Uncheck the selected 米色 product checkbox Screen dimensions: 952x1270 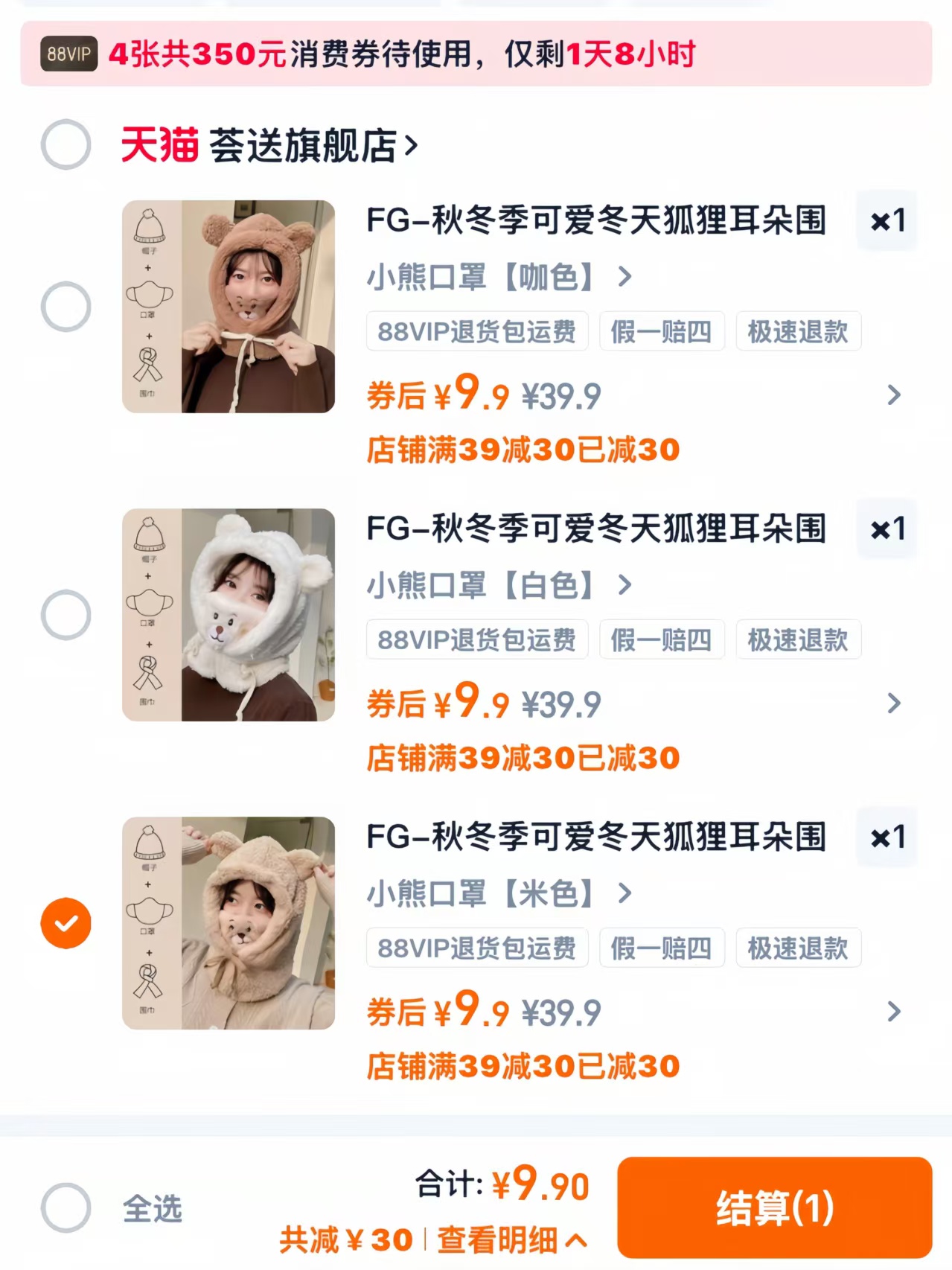point(66,923)
